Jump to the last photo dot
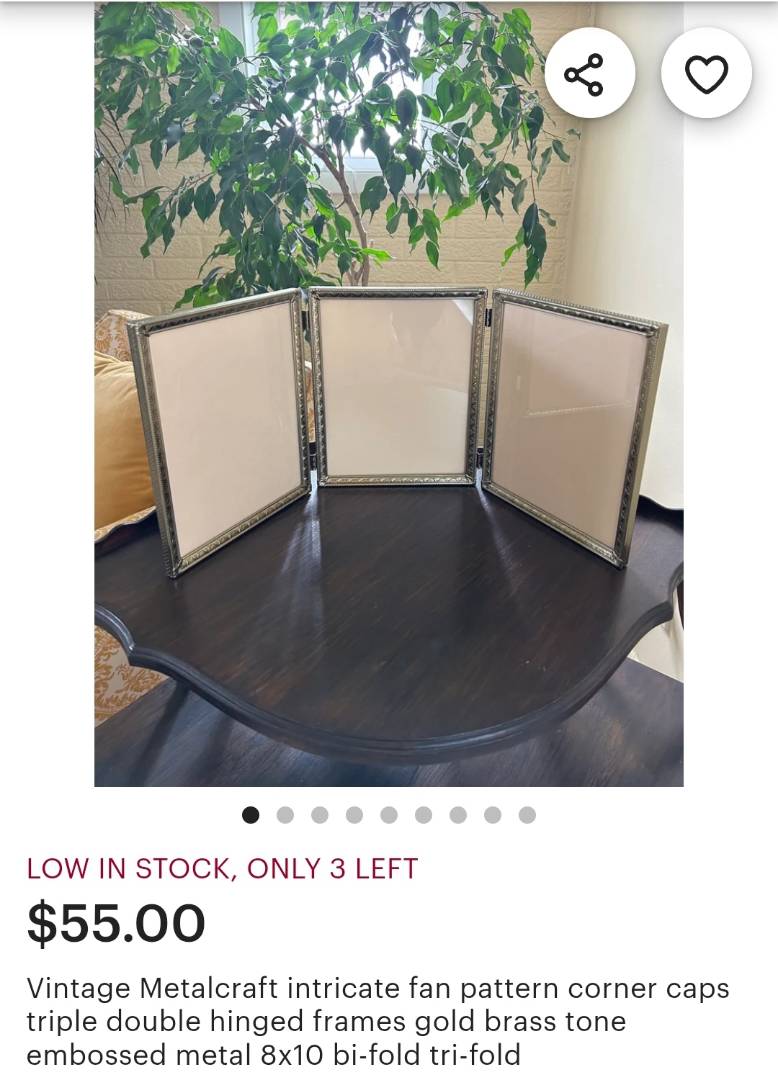The image size is (778, 1080). click(x=527, y=815)
